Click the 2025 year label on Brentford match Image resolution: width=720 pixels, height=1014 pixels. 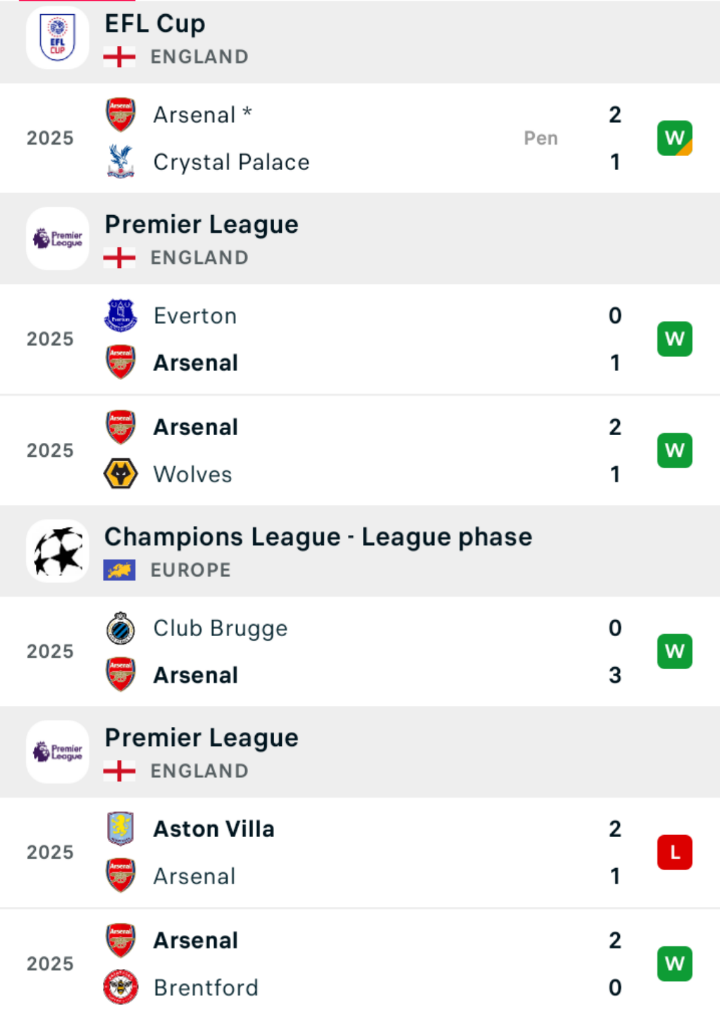point(49,964)
